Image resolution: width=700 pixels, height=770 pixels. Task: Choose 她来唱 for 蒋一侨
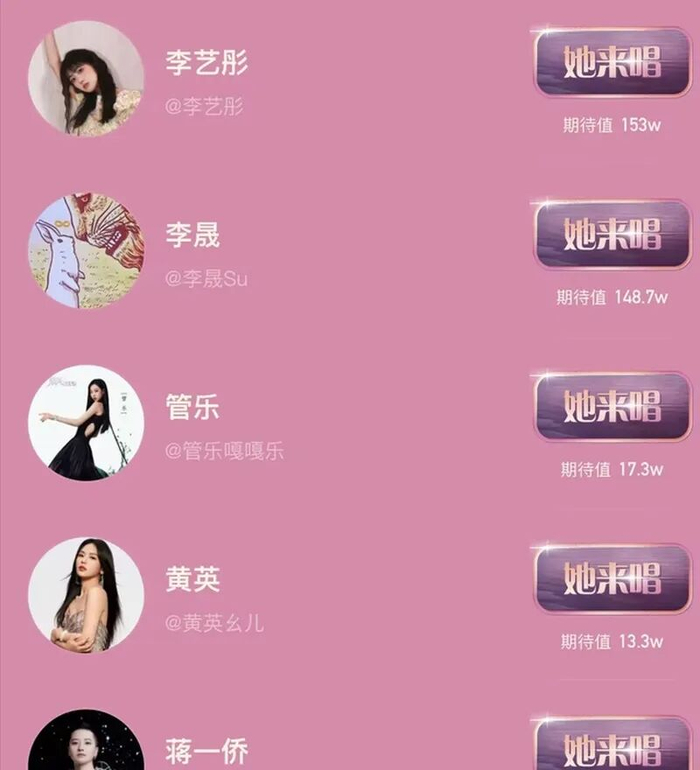[x=612, y=746]
